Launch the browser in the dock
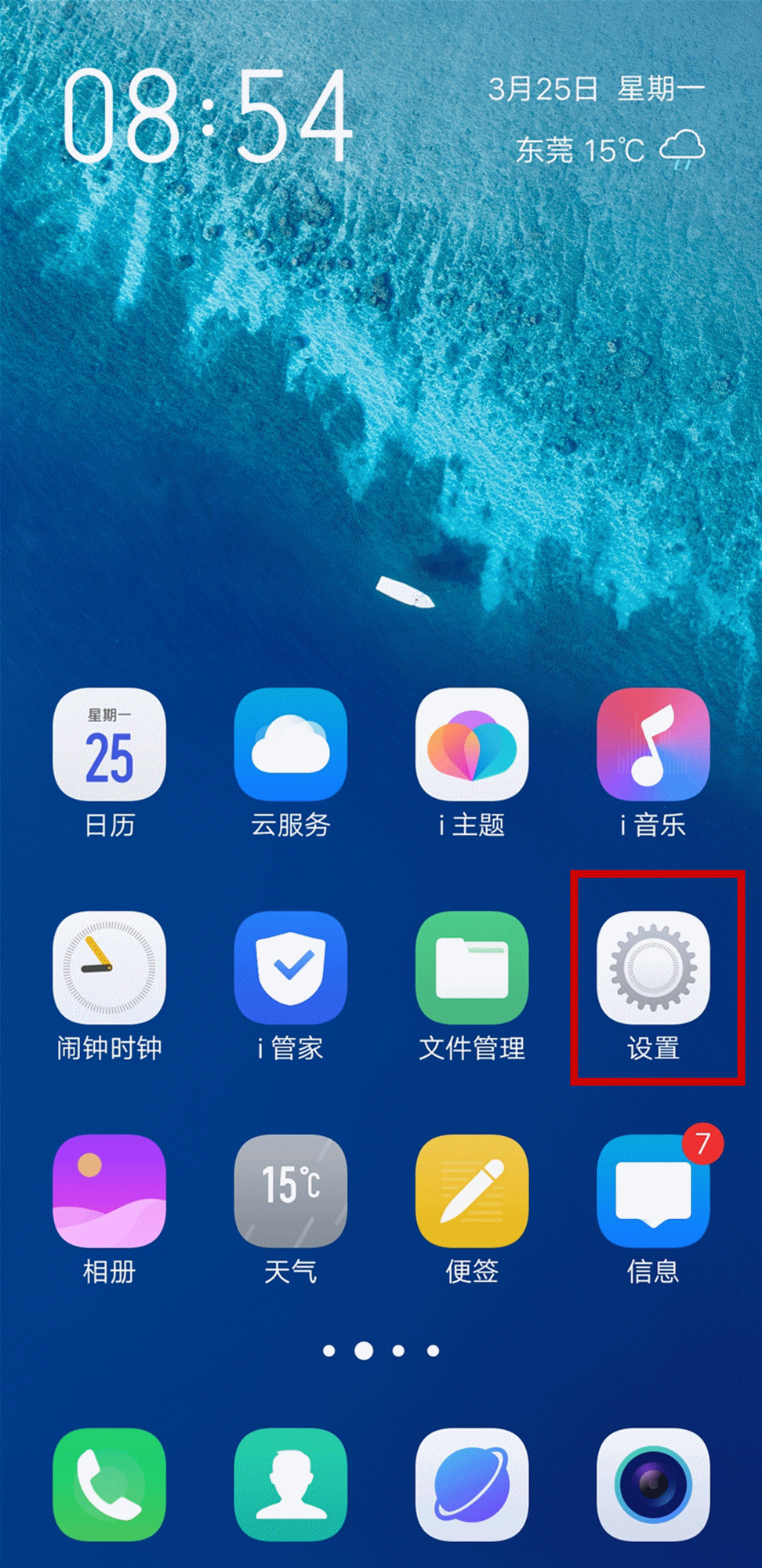The height and width of the screenshot is (1568, 762). point(471,1483)
